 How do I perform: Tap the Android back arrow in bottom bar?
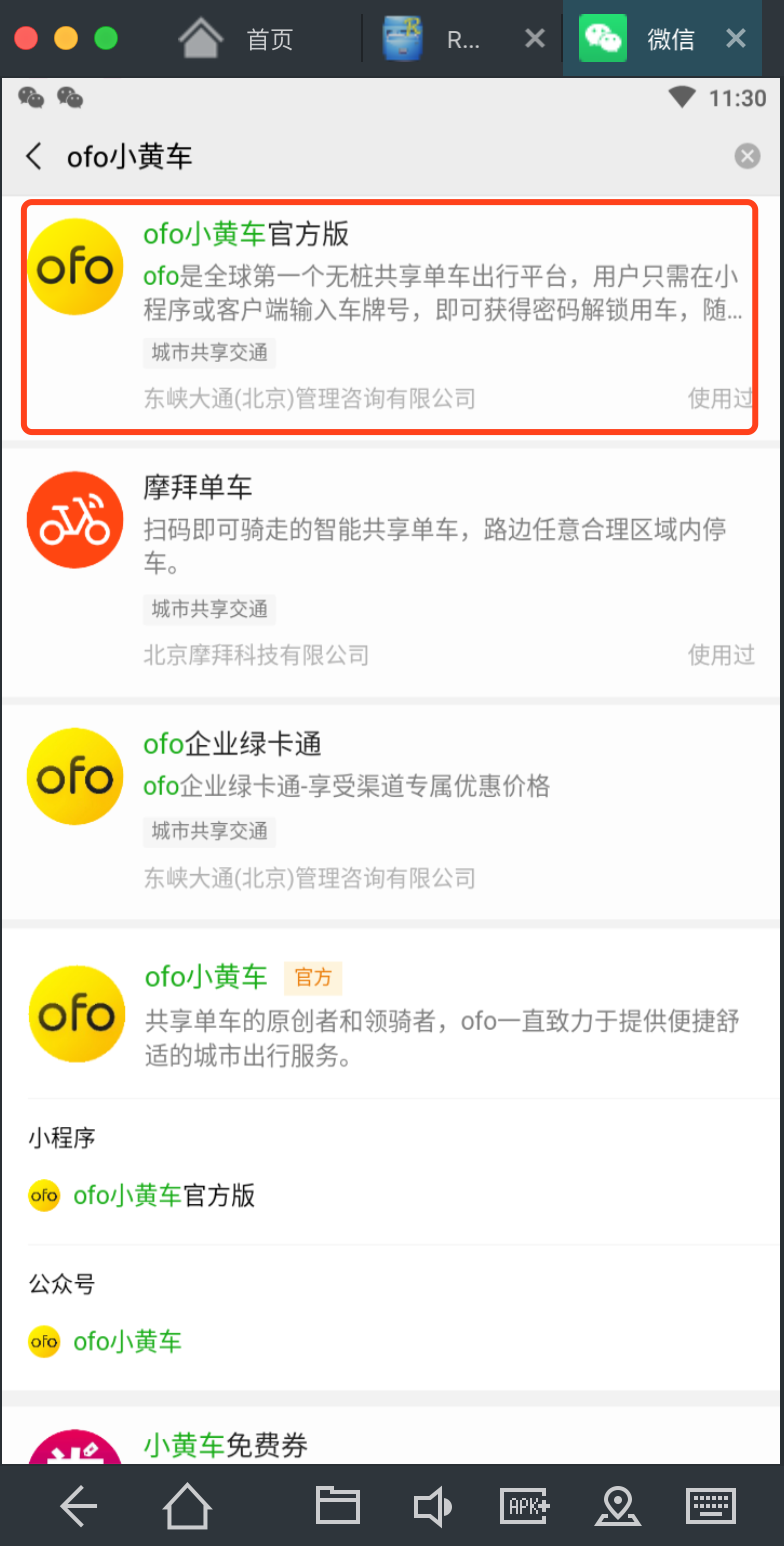(77, 1506)
